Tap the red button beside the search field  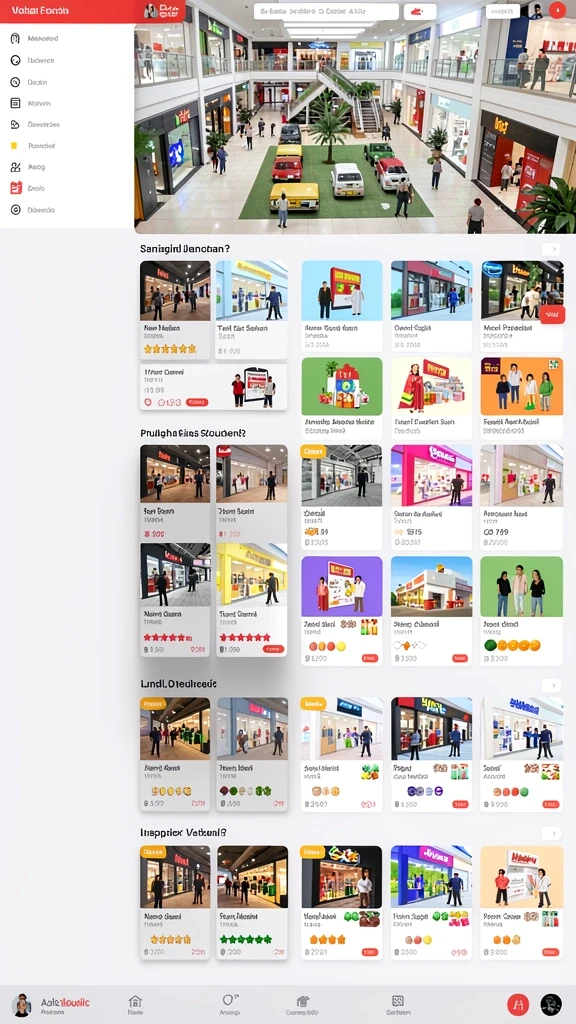point(420,11)
